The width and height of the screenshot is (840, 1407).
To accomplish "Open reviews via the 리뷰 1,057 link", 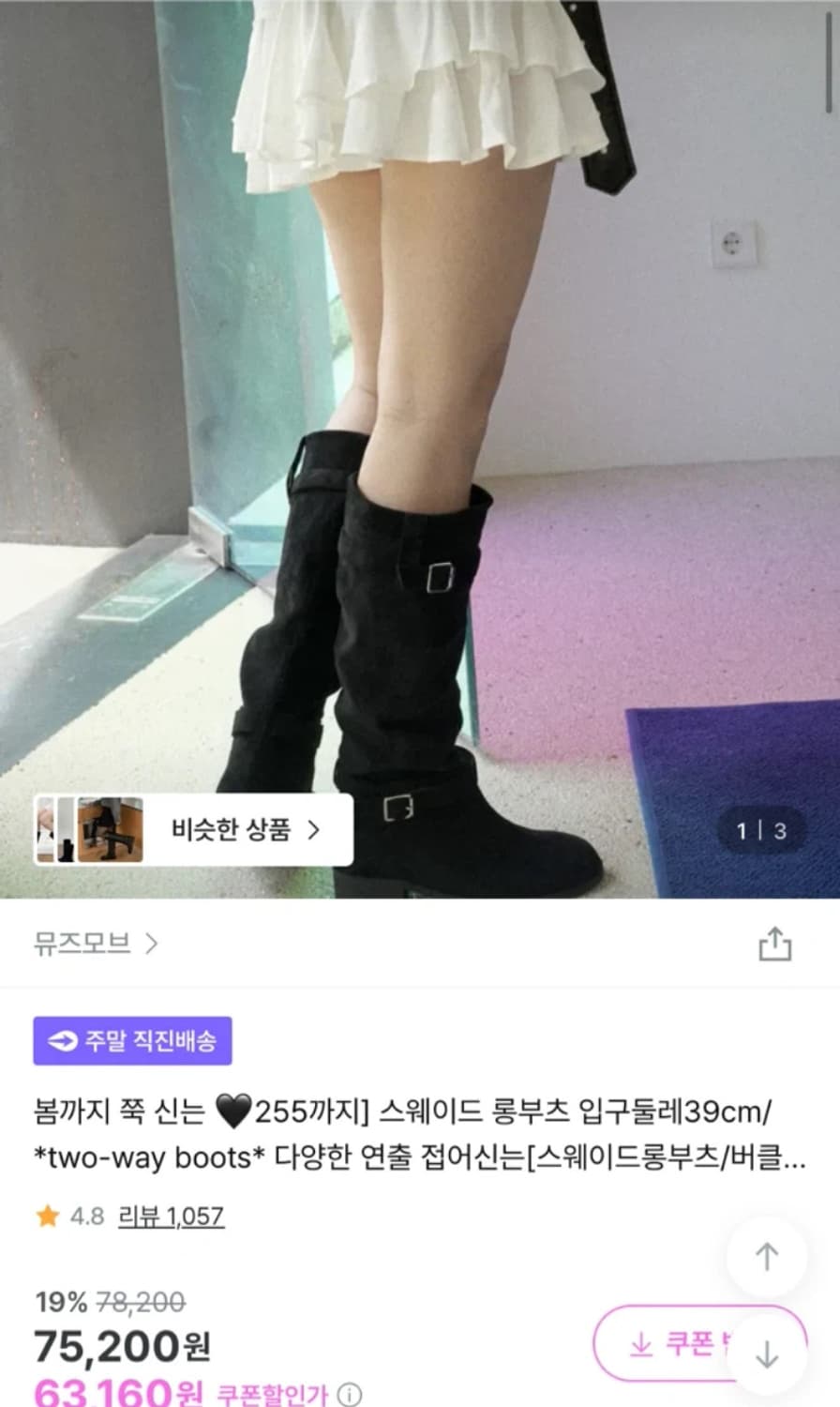I will pos(171,1217).
